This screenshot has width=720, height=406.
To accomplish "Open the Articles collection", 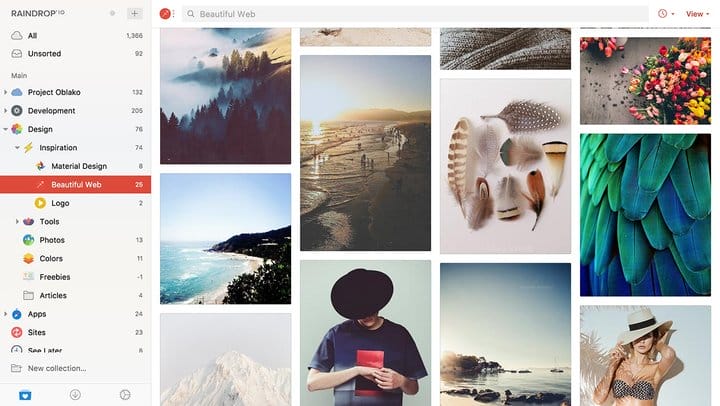I will (53, 295).
